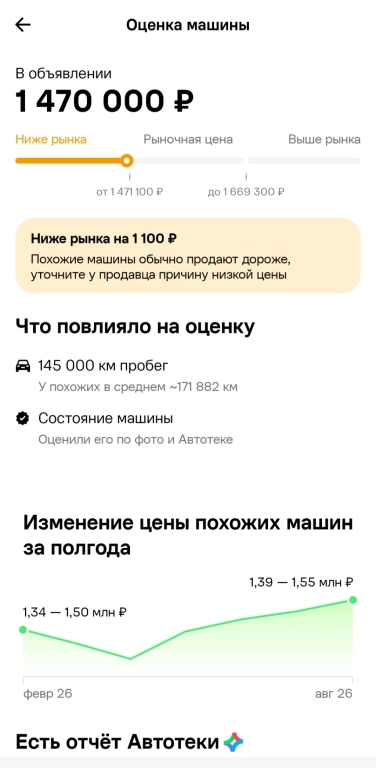Go back using the top-left arrow

coord(23,25)
